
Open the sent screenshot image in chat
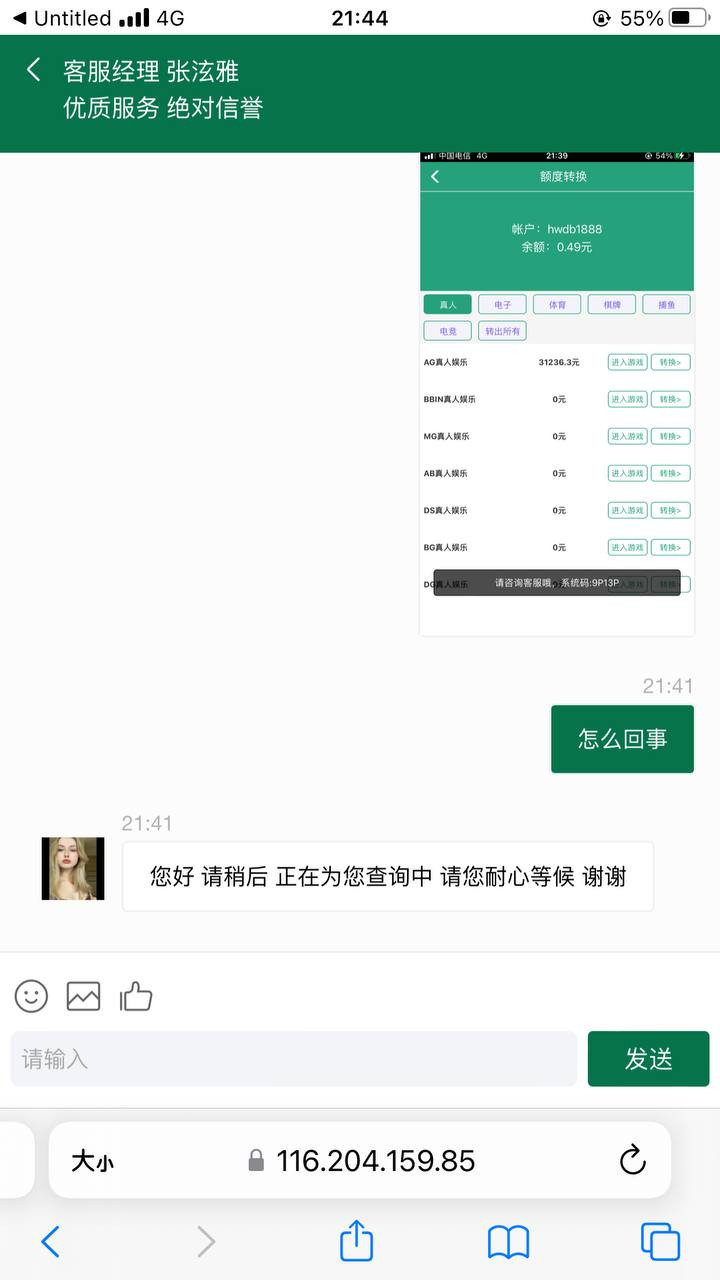point(557,395)
